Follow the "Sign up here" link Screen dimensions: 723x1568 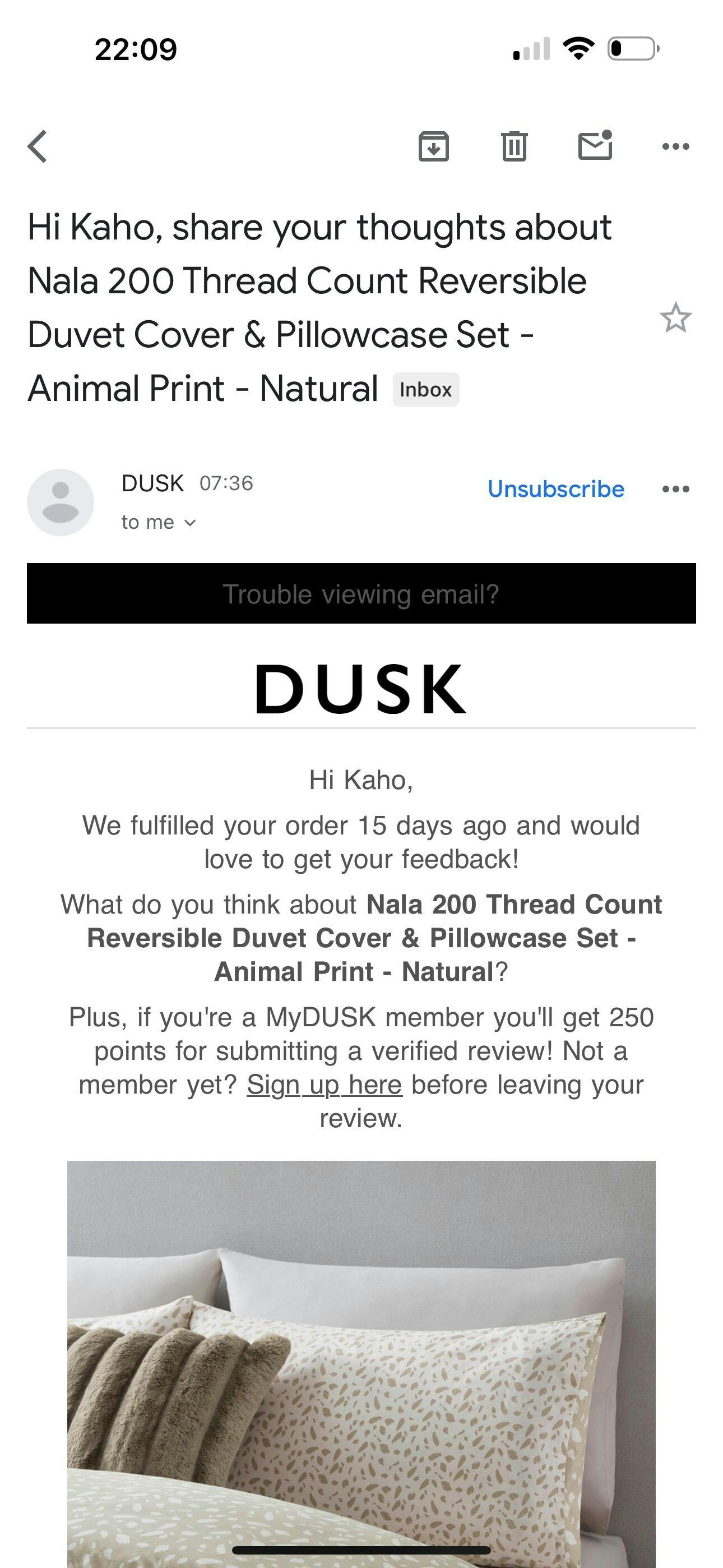(325, 1085)
